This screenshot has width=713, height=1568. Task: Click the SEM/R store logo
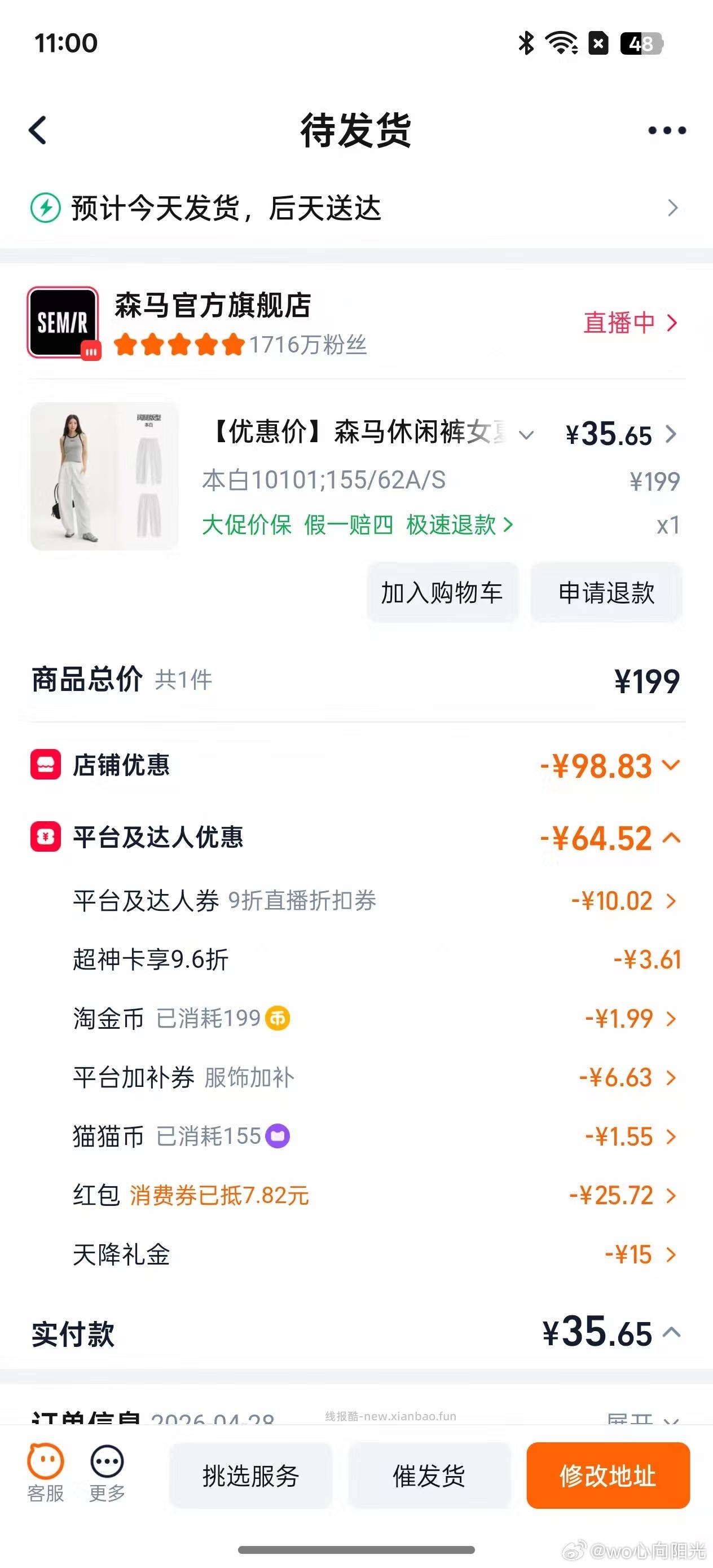64,323
